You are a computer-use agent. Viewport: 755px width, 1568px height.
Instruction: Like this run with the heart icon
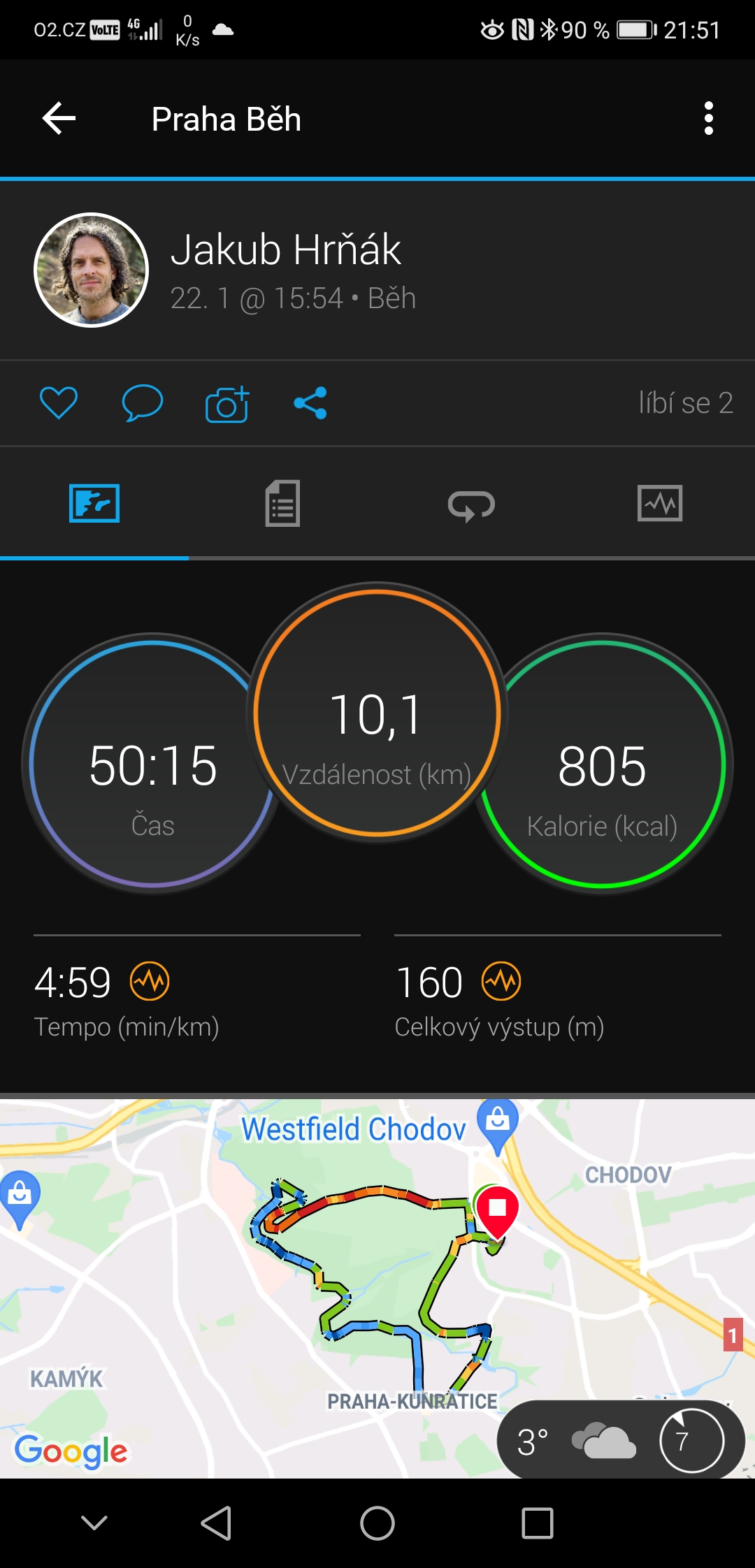[59, 402]
